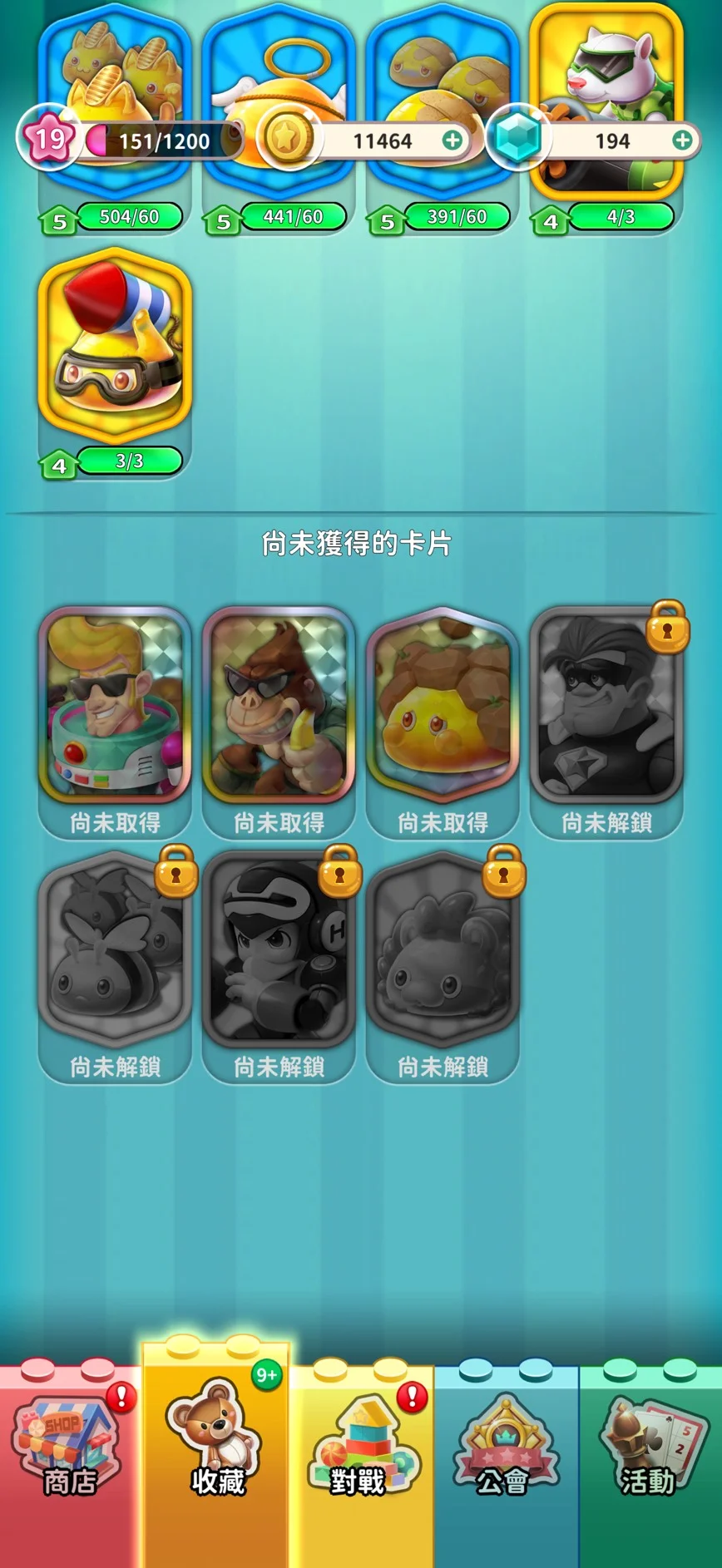Add more gold coins via plus button
This screenshot has height=1568, width=722.
452,140
